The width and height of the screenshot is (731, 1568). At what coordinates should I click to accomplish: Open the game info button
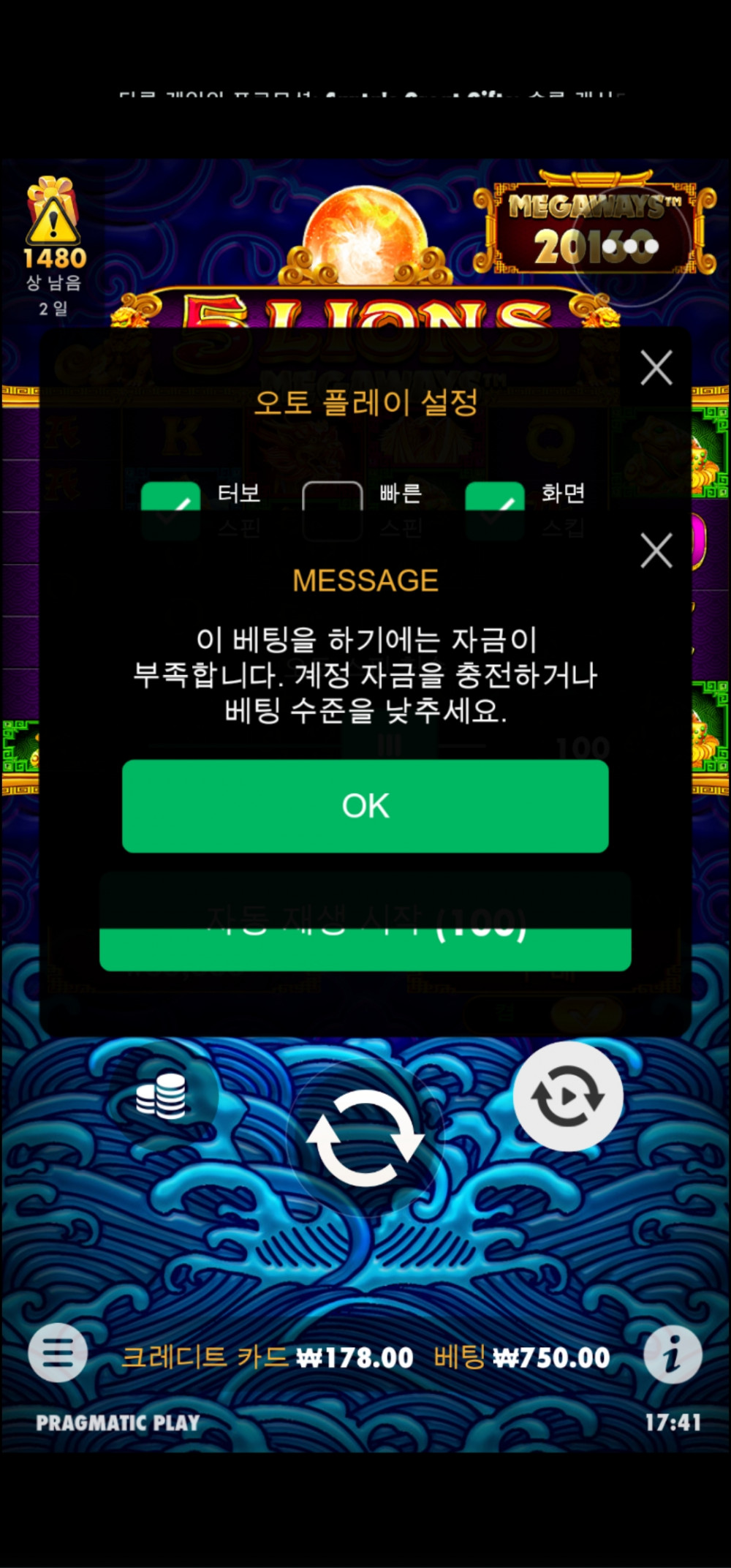(673, 1354)
